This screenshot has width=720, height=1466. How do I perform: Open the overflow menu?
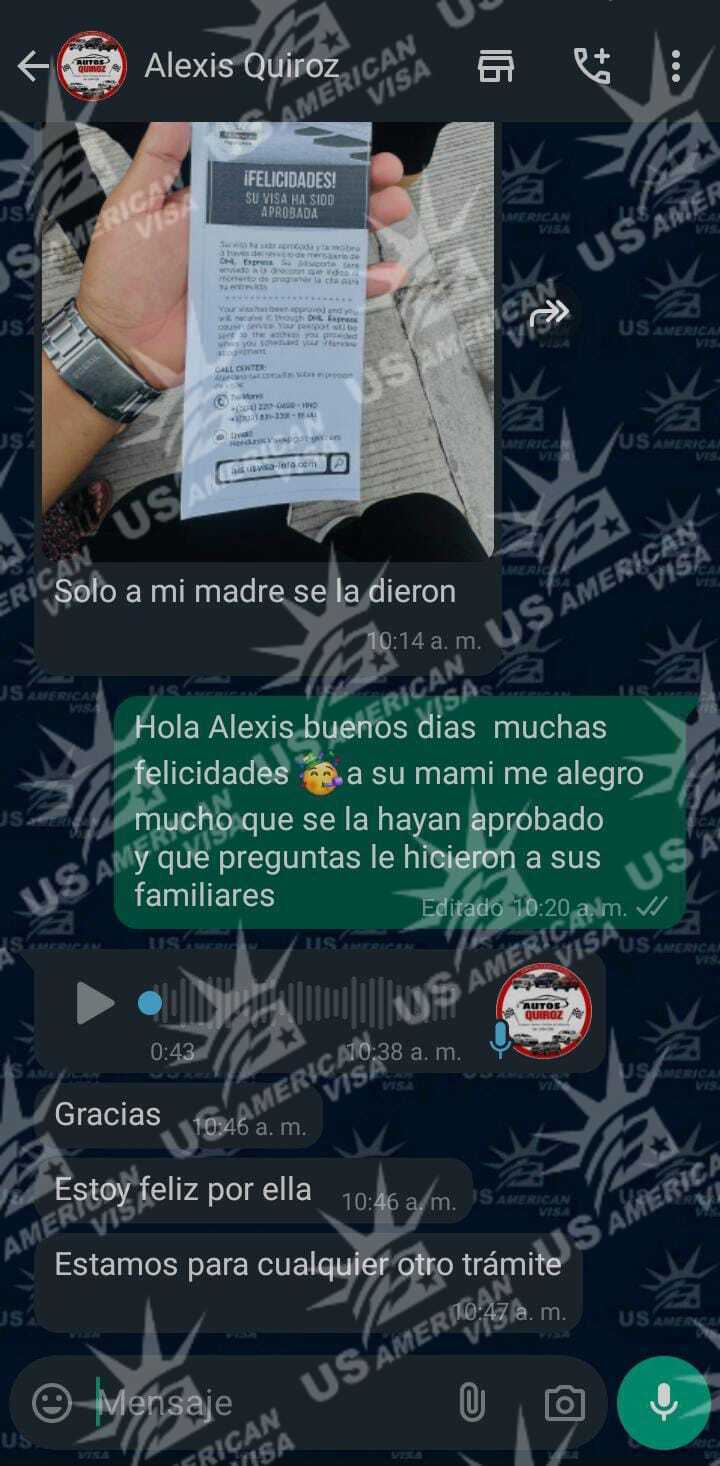coord(676,67)
